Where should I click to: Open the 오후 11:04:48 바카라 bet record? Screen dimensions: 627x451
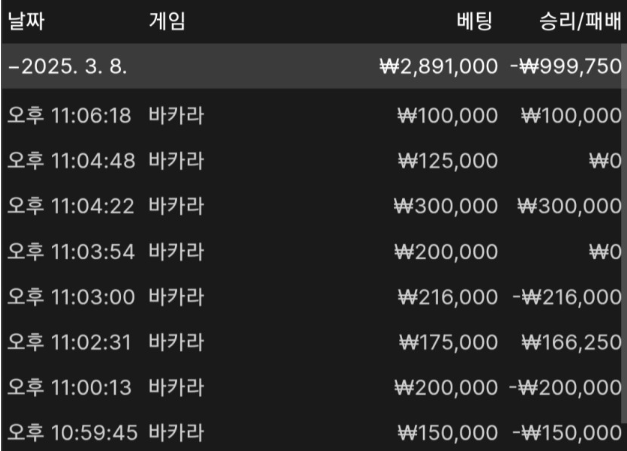click(313, 160)
